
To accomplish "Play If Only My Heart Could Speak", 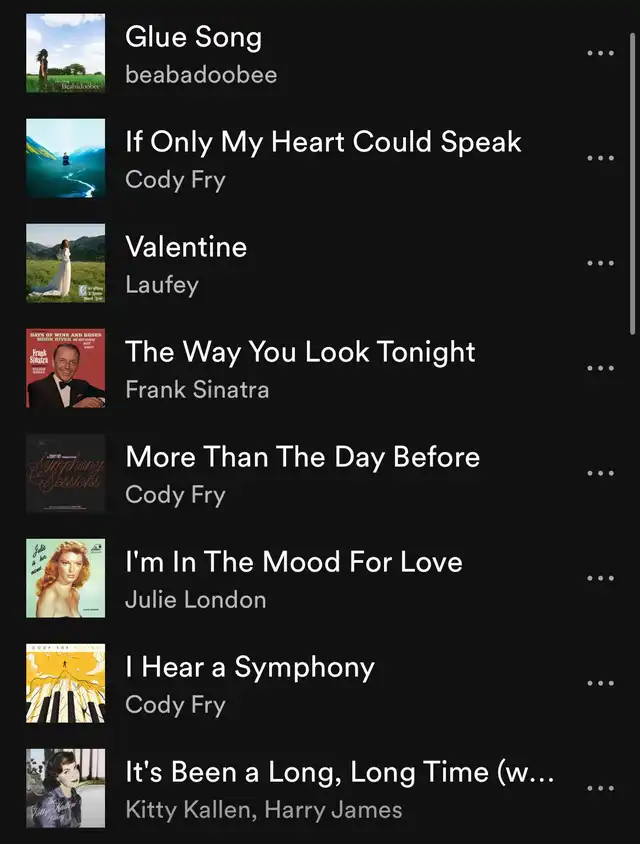I will click(322, 143).
